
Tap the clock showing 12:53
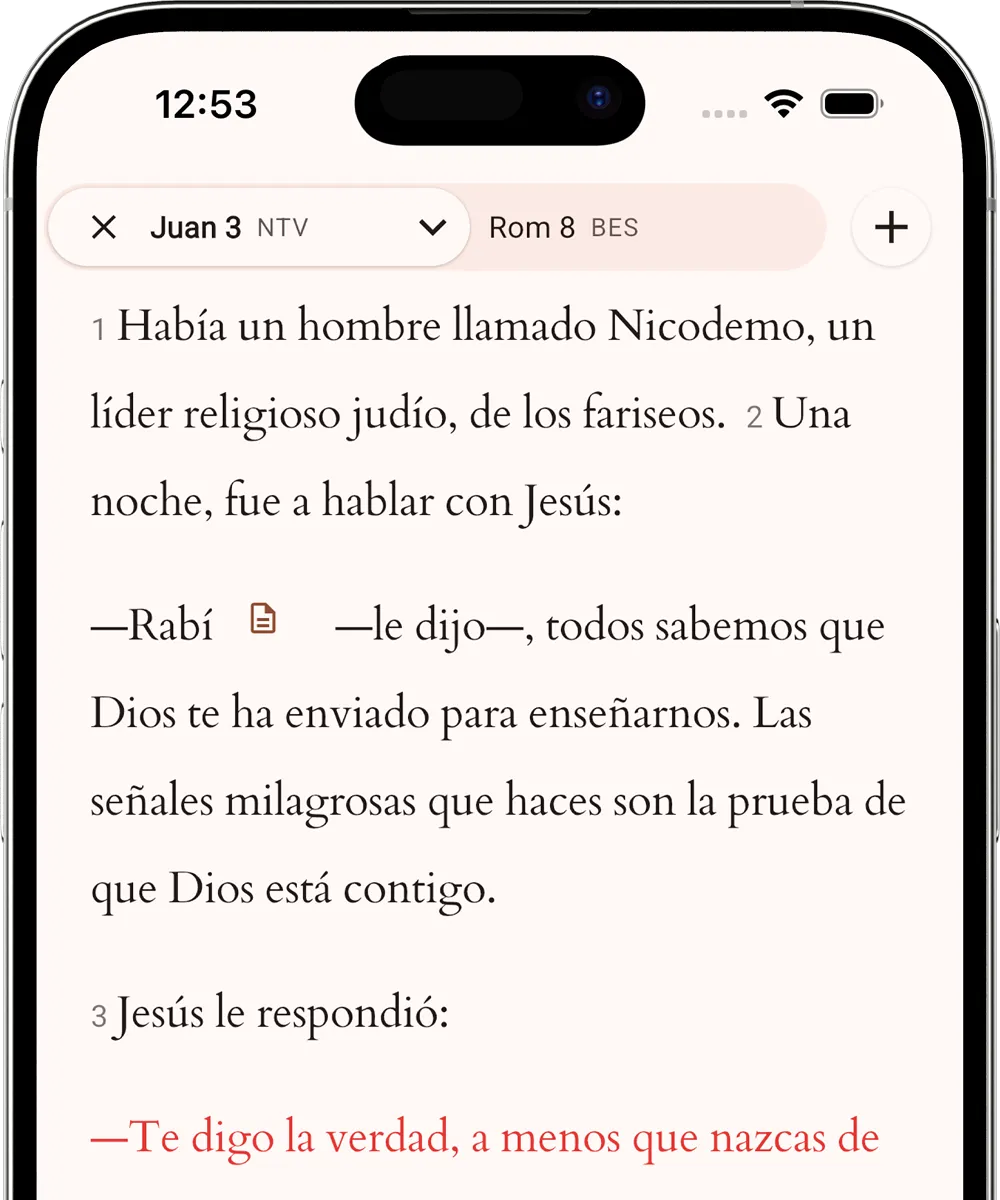point(206,102)
